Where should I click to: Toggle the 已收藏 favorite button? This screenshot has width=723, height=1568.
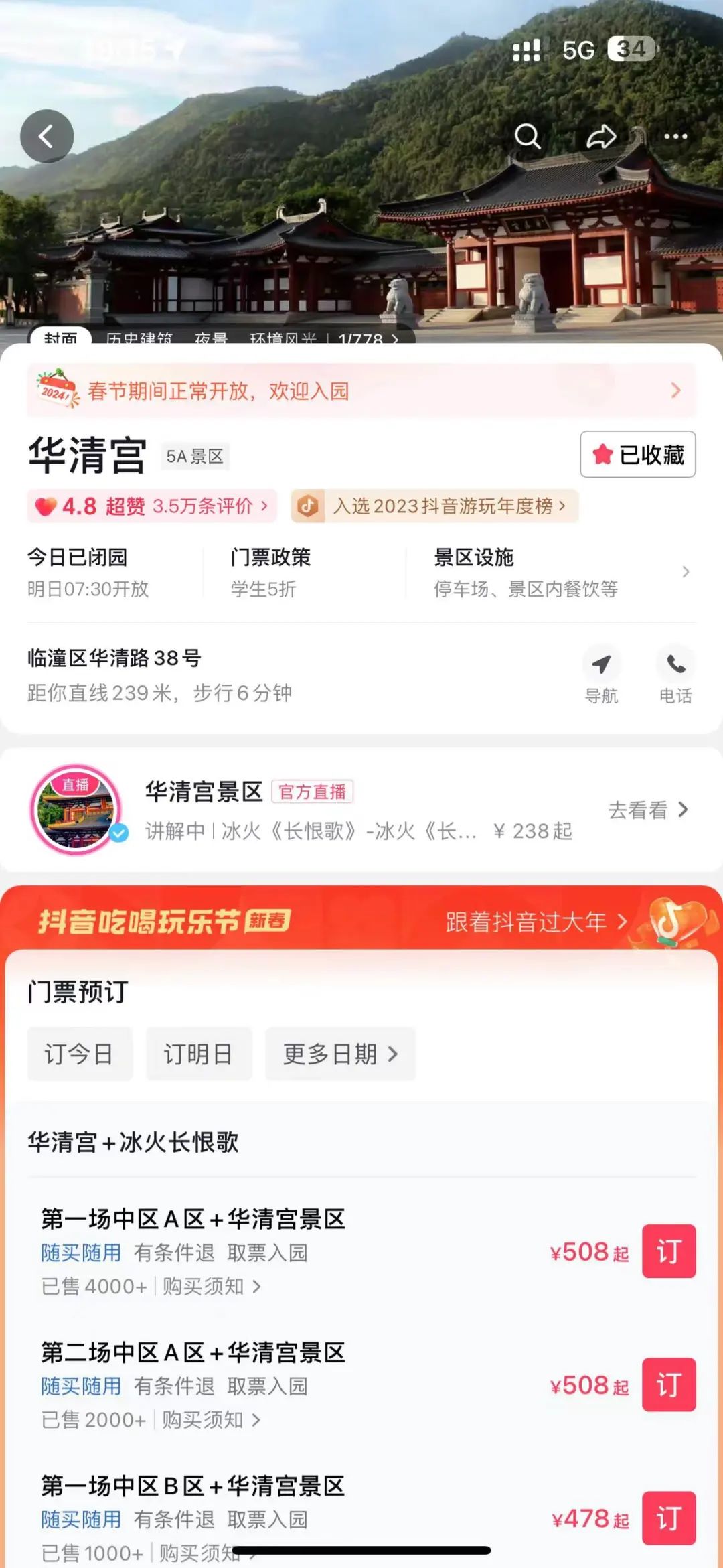coord(637,455)
